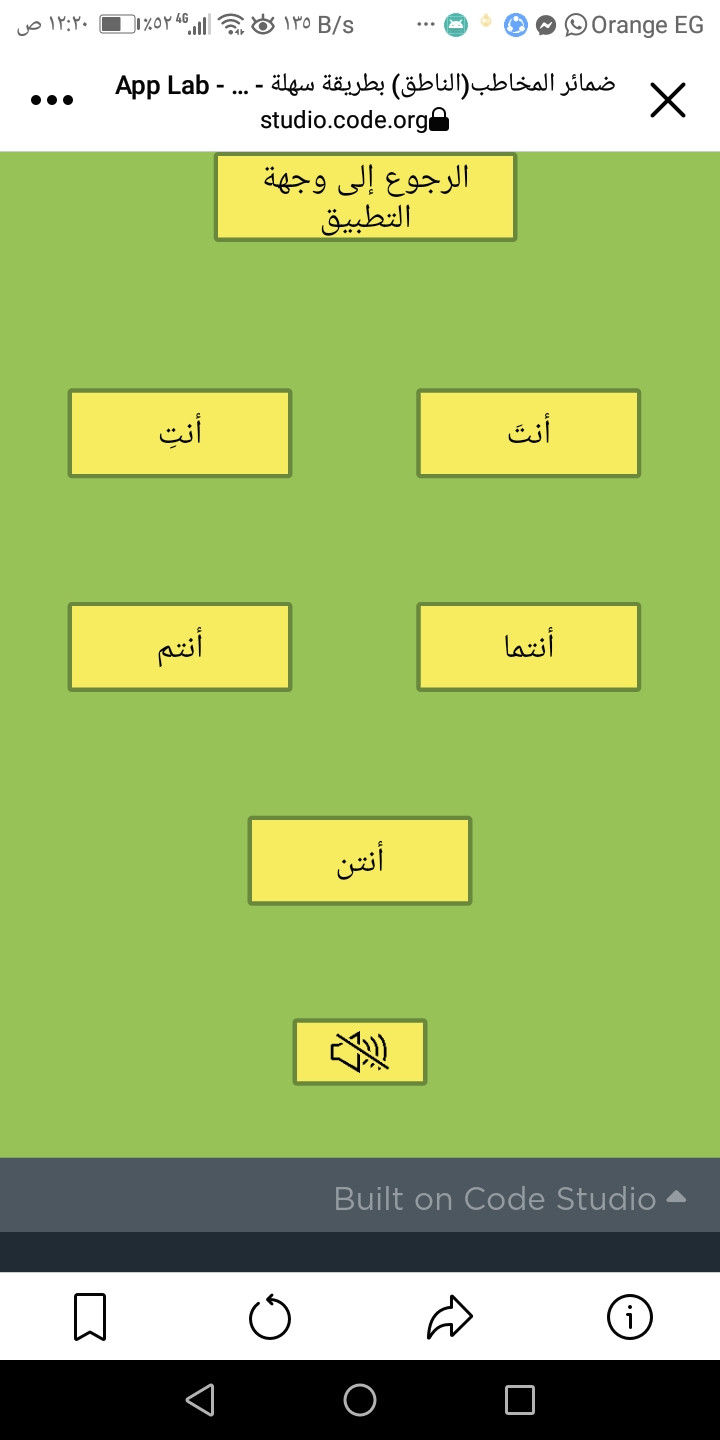Tap the أنتن pronoun button
This screenshot has width=720, height=1440.
[360, 861]
